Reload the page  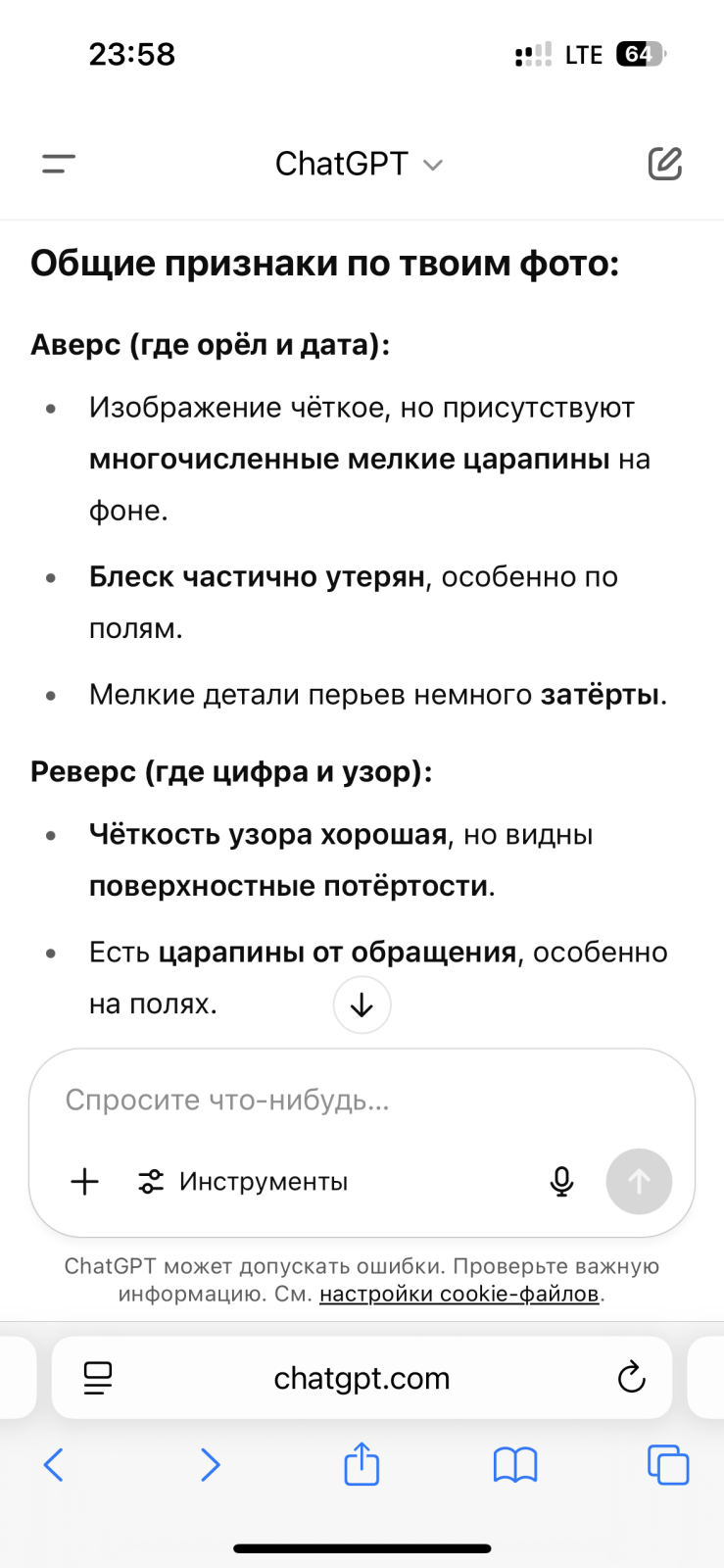tap(632, 1378)
